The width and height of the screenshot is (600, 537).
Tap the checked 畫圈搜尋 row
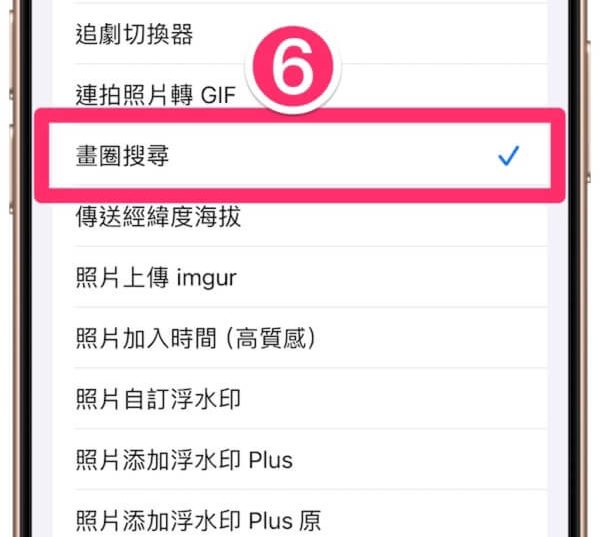coord(300,157)
